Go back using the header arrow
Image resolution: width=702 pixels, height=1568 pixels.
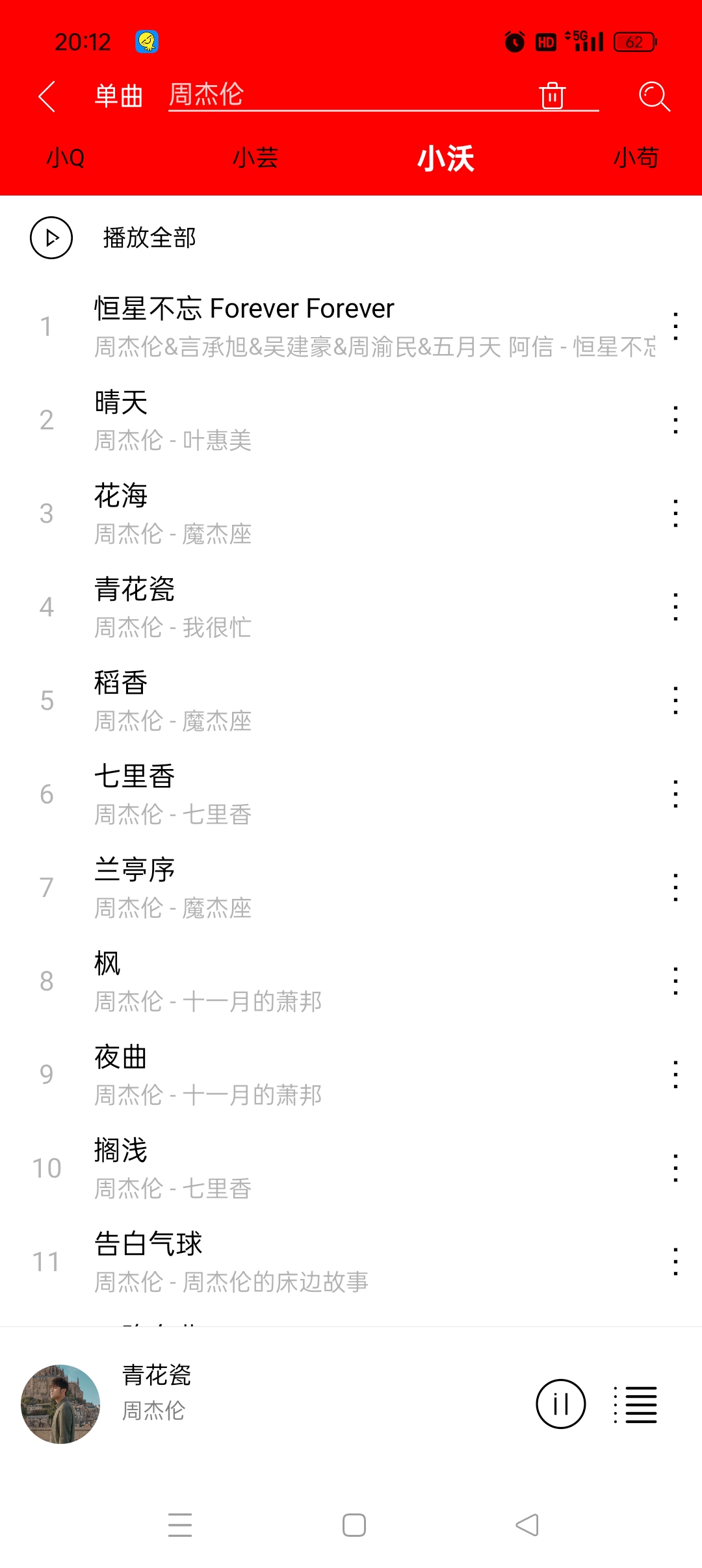pyautogui.click(x=47, y=97)
